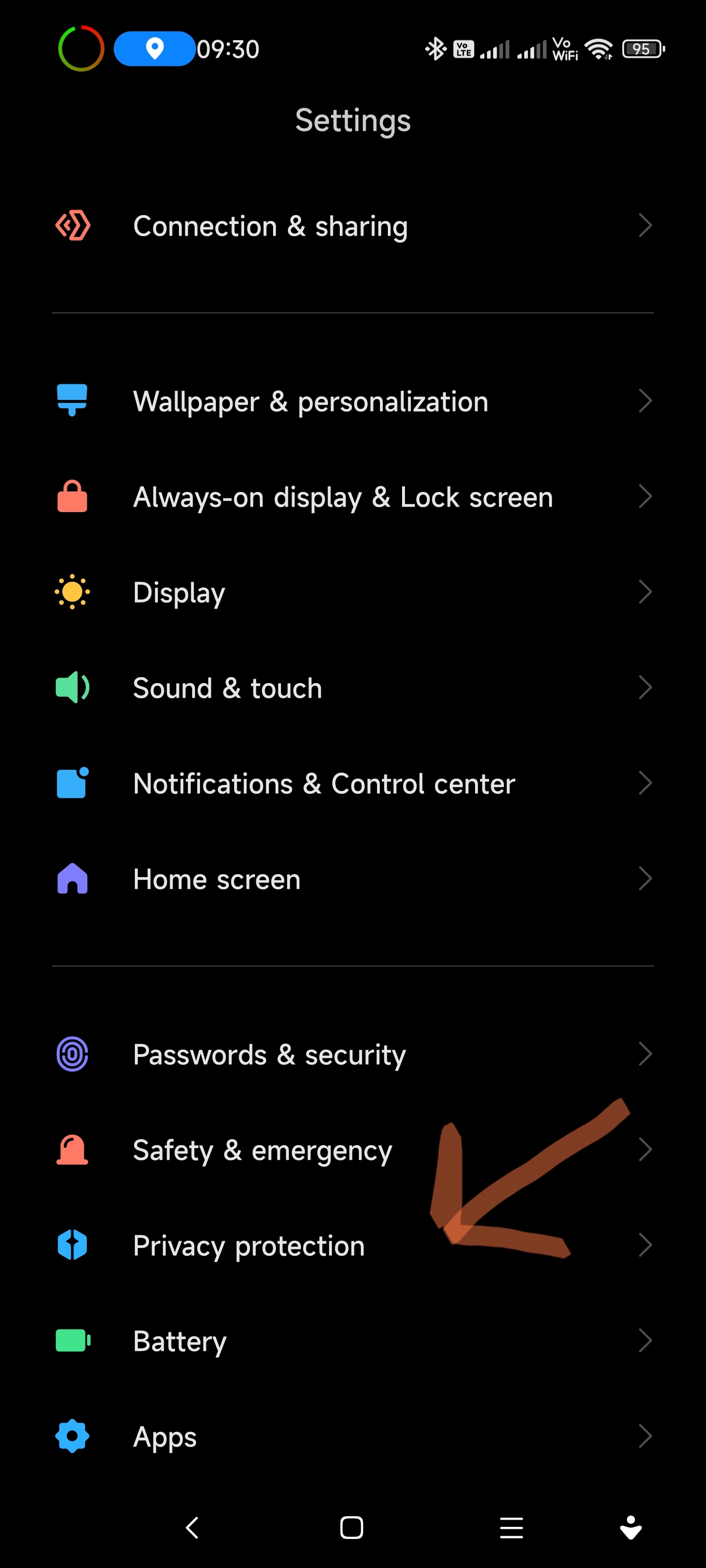Open Sound & touch settings

click(x=353, y=688)
